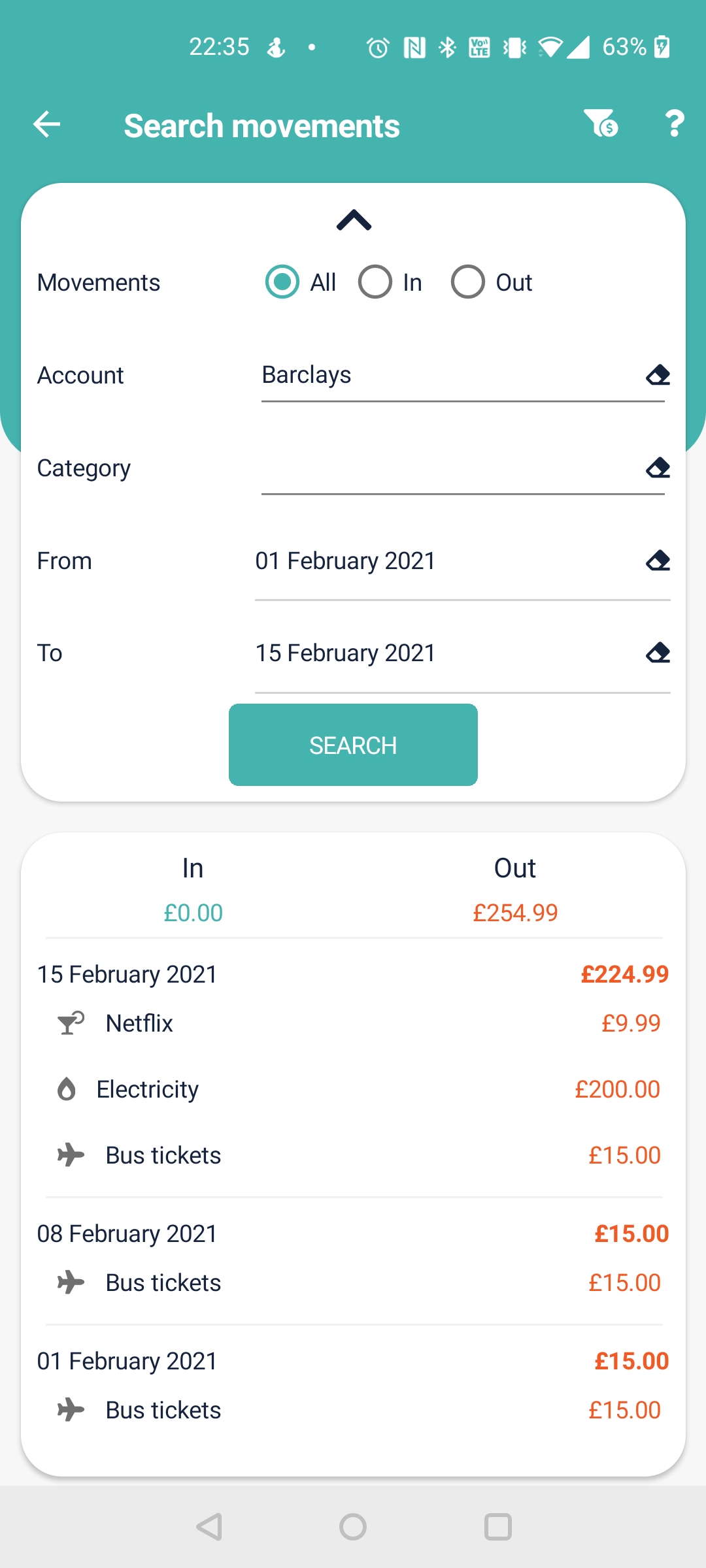Image resolution: width=706 pixels, height=1568 pixels.
Task: Open Bus tickets under 08 February 2021
Action: 353,1282
